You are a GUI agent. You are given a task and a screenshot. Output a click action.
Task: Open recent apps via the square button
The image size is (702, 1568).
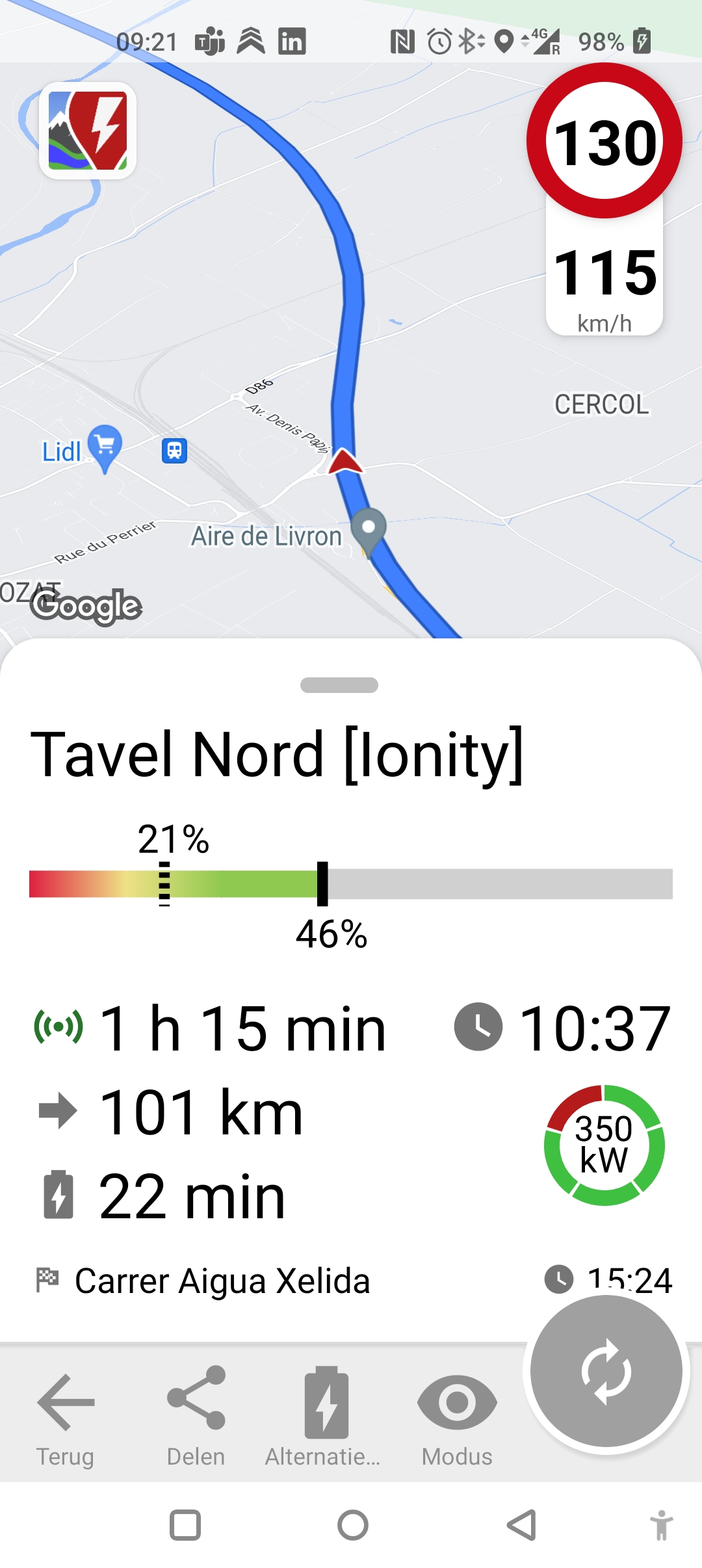(x=185, y=1525)
